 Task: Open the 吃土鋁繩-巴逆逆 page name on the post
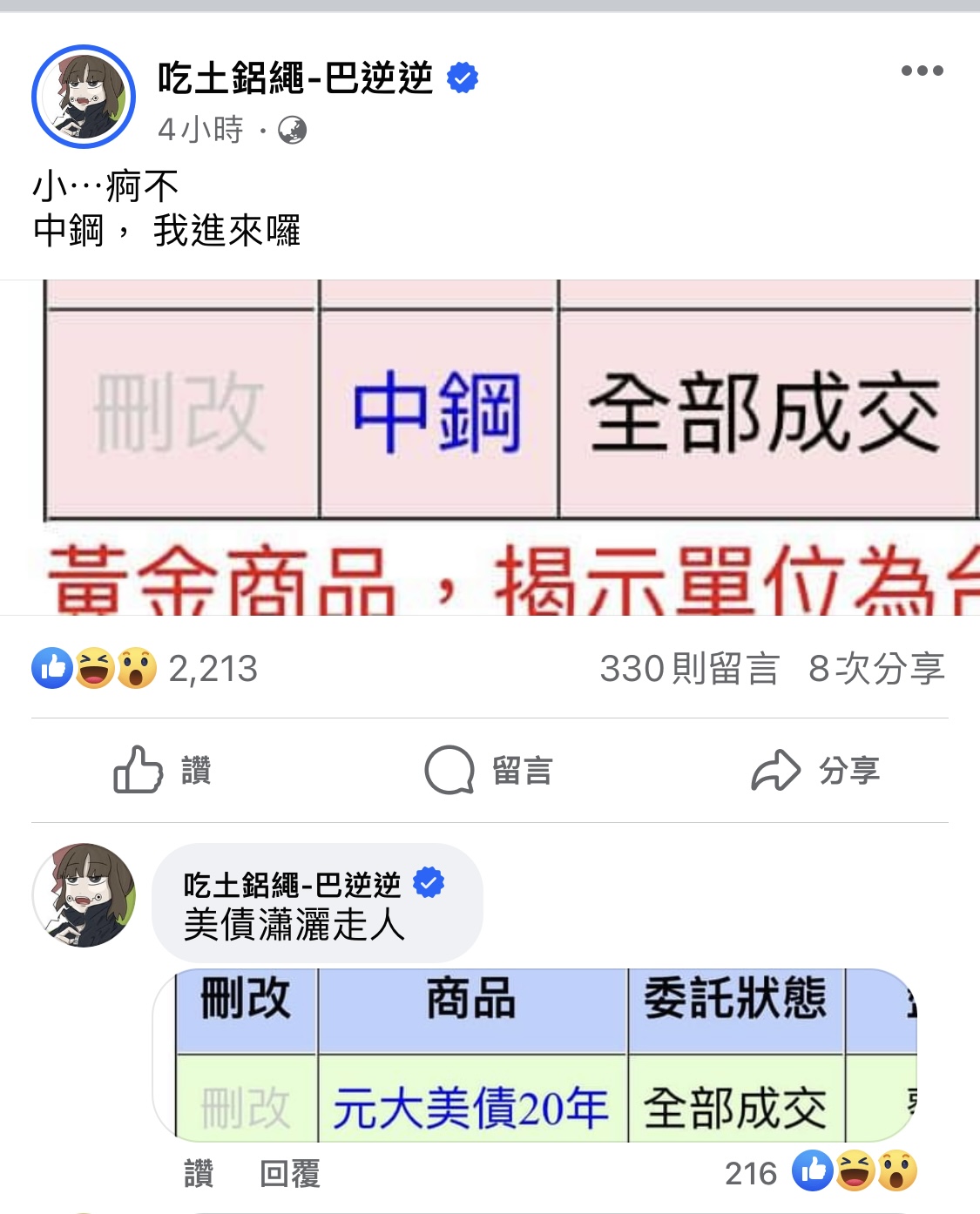(x=295, y=78)
